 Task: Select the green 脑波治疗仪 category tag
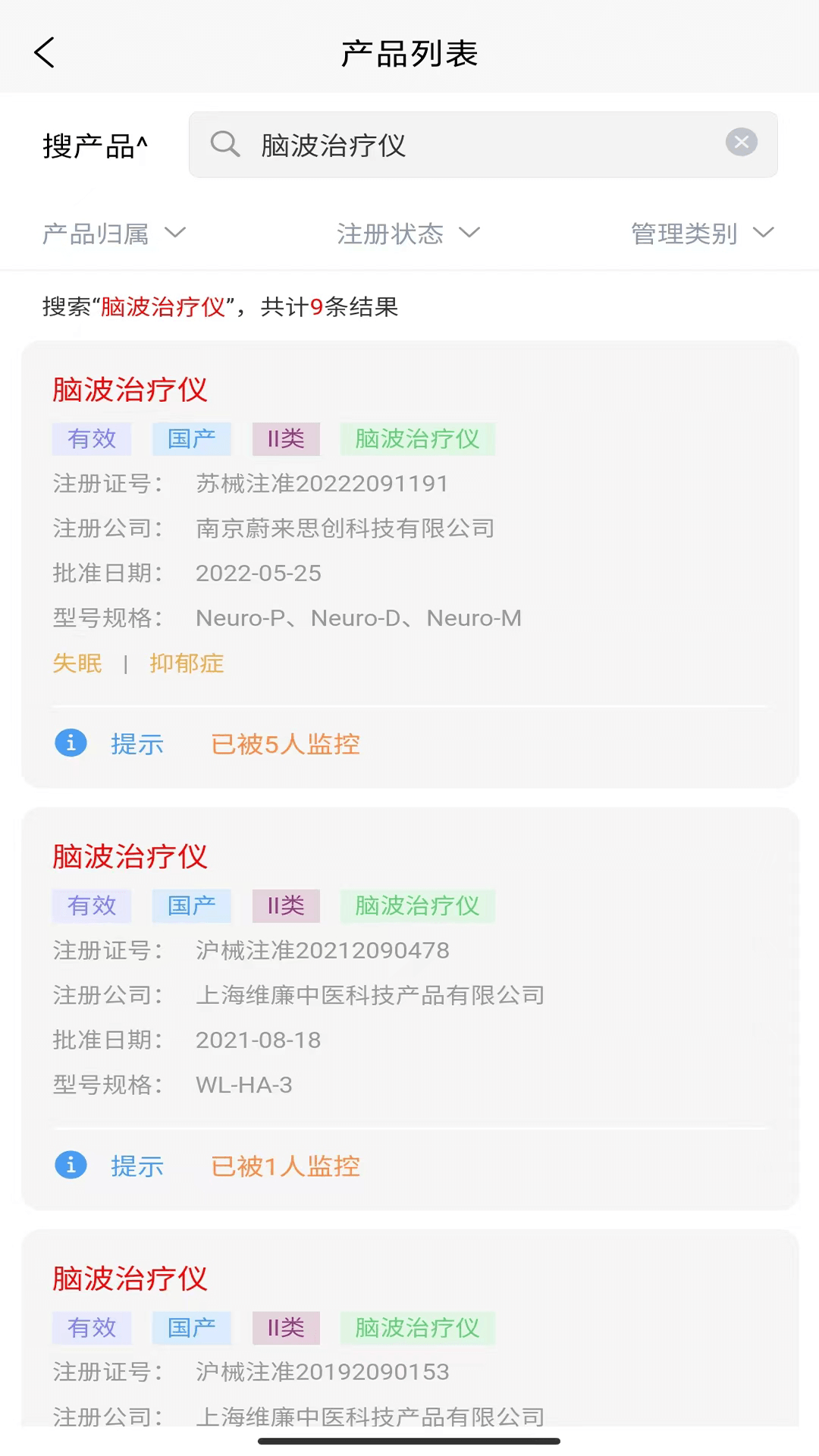click(x=418, y=439)
